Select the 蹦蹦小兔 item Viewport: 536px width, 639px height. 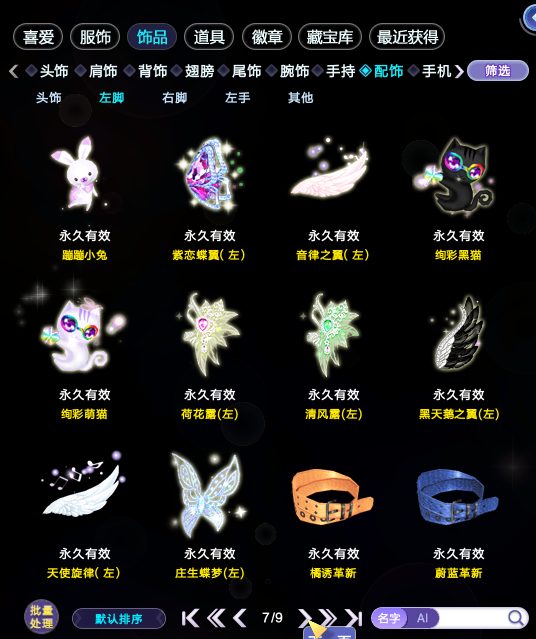84,197
